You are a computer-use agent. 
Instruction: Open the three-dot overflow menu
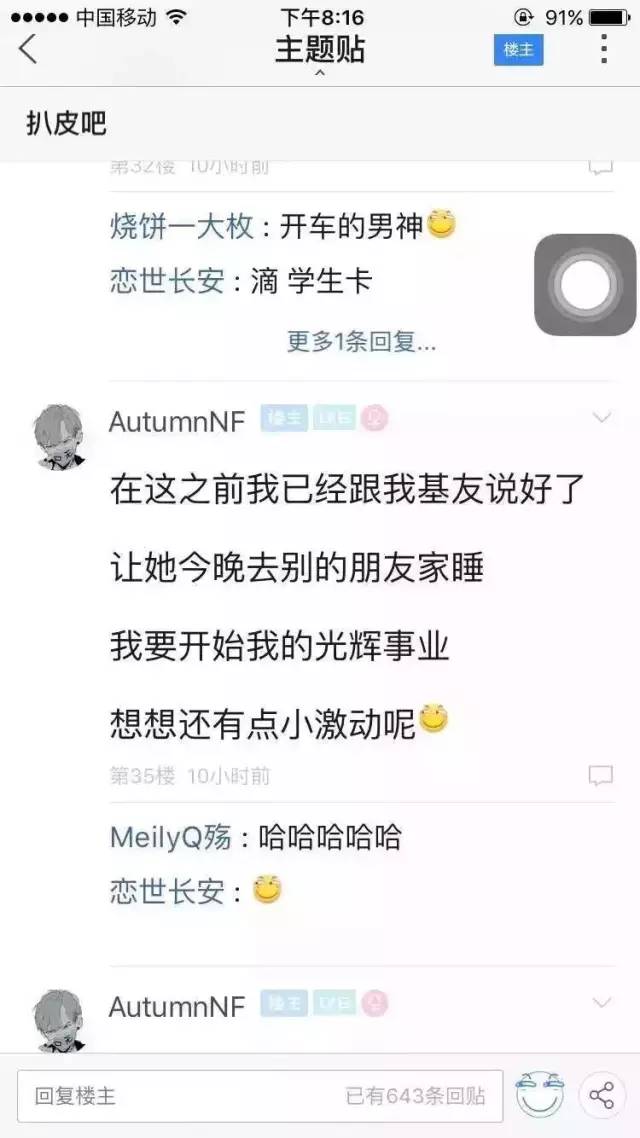pos(603,49)
